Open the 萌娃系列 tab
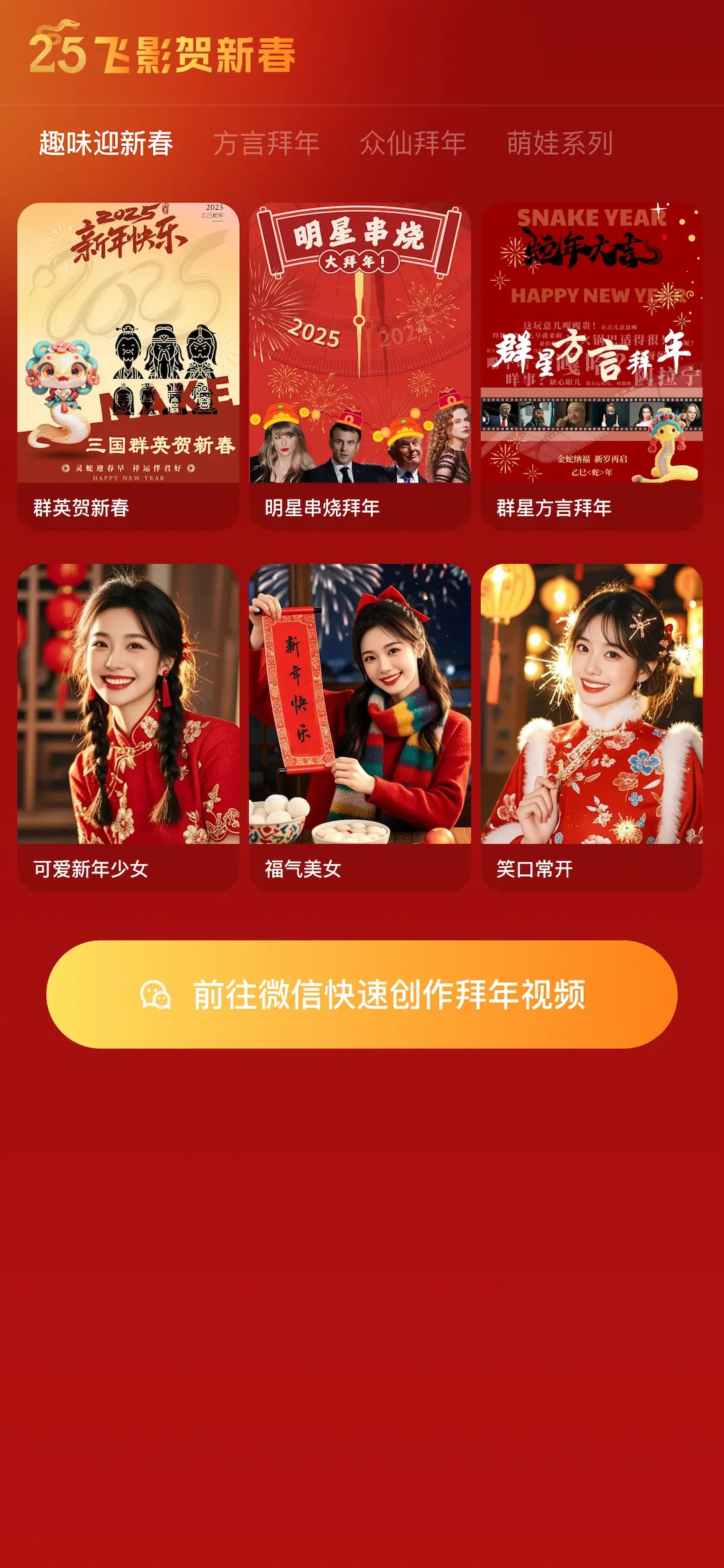This screenshot has height=1568, width=724. (x=560, y=143)
